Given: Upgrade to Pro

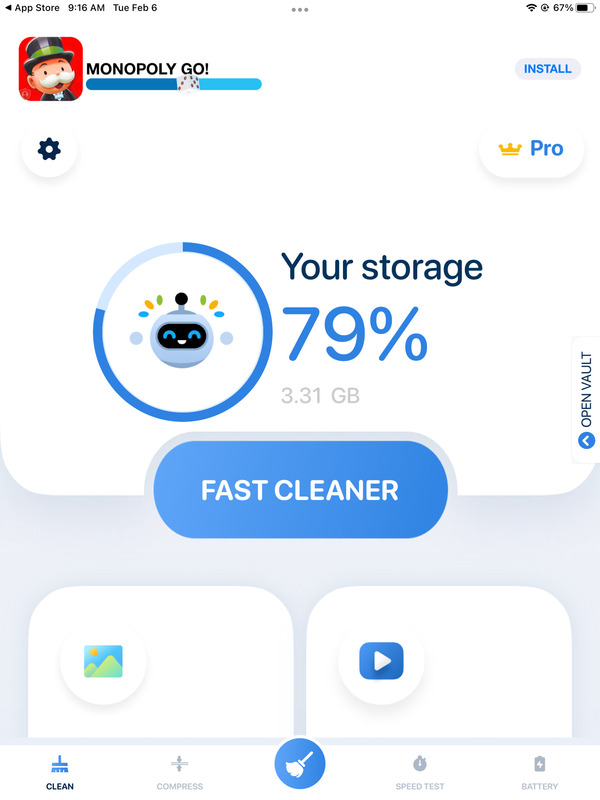Looking at the screenshot, I should pyautogui.click(x=531, y=149).
